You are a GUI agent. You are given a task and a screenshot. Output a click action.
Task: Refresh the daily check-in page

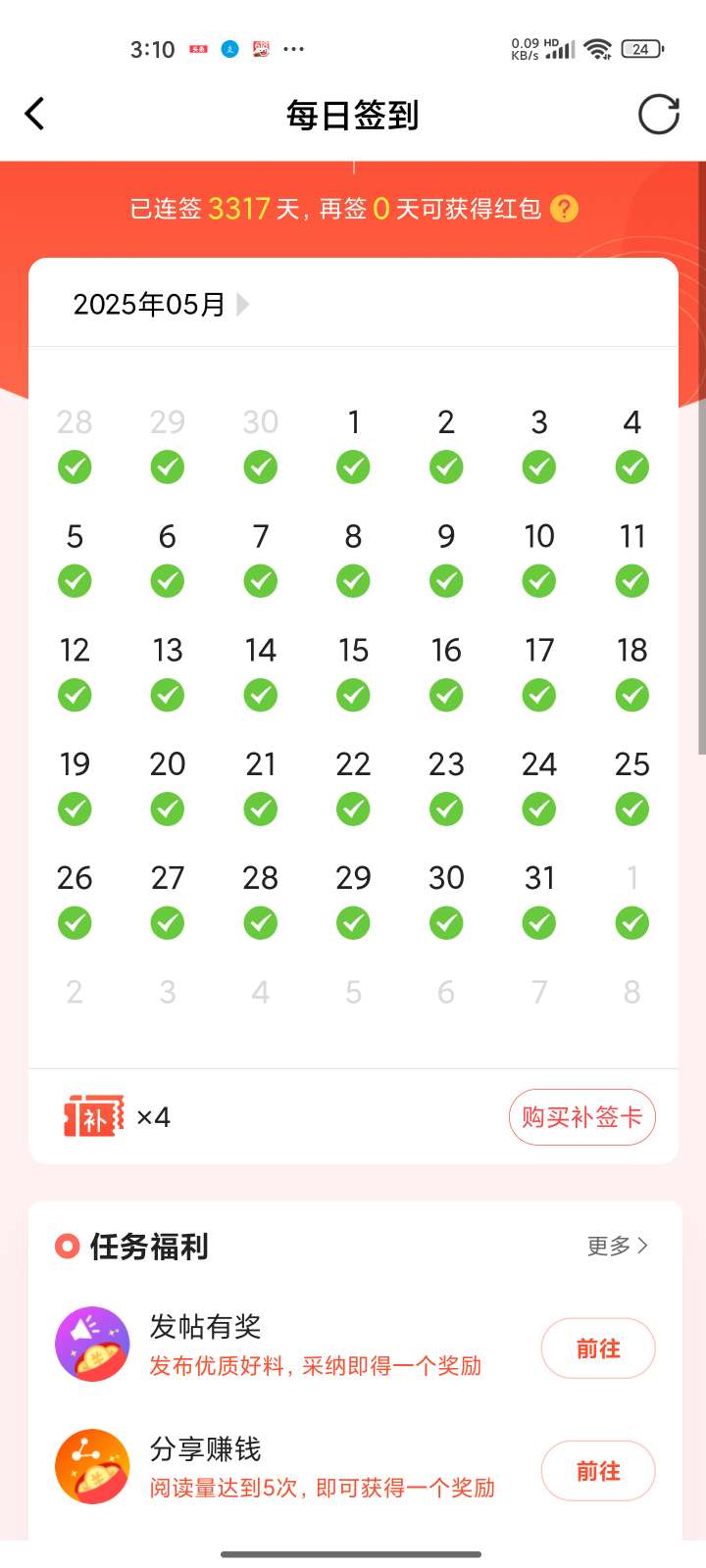658,115
